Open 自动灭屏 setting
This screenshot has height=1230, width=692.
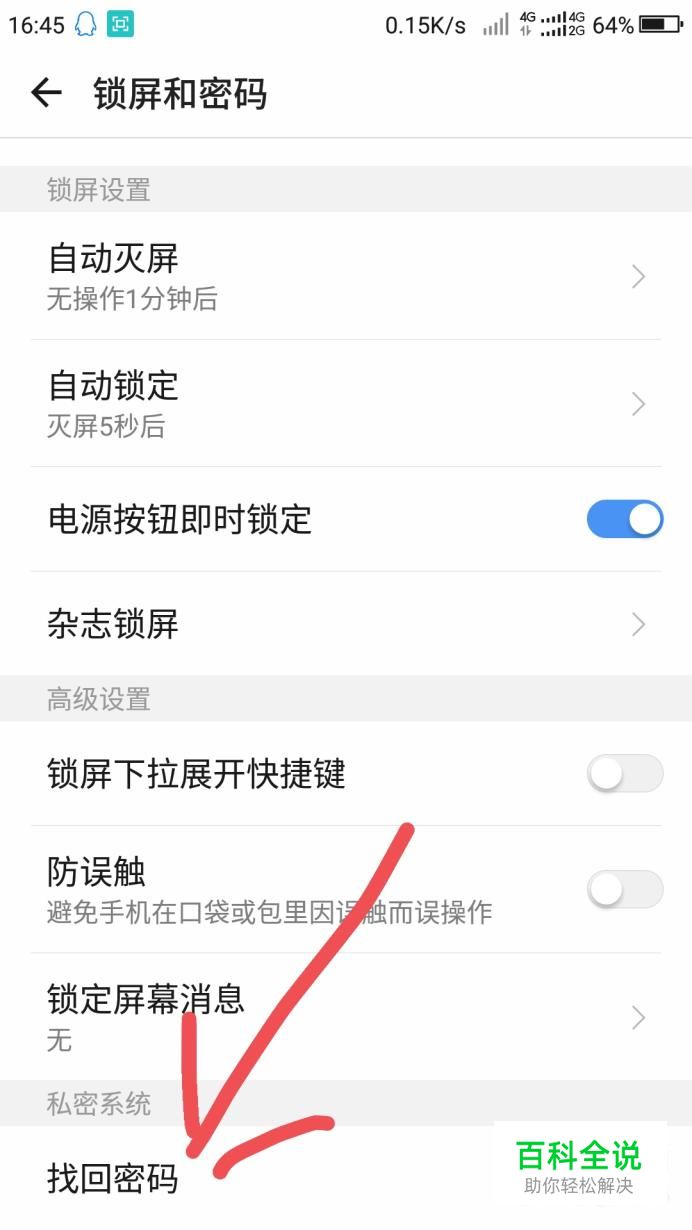tap(345, 276)
